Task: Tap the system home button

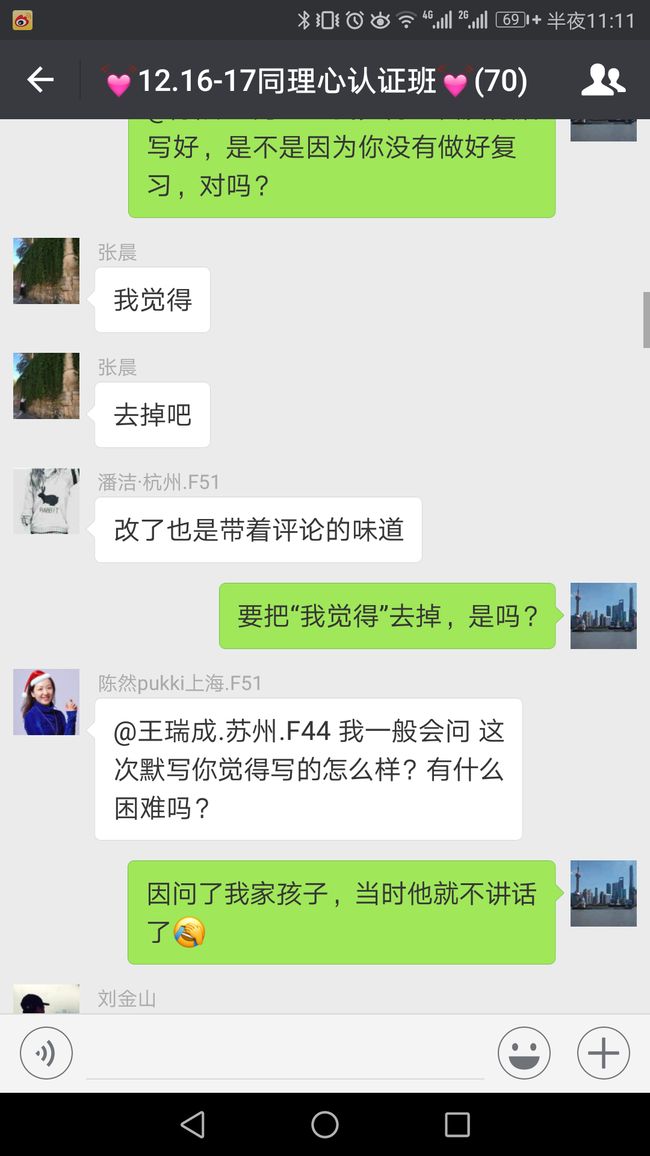Action: pyautogui.click(x=325, y=1124)
